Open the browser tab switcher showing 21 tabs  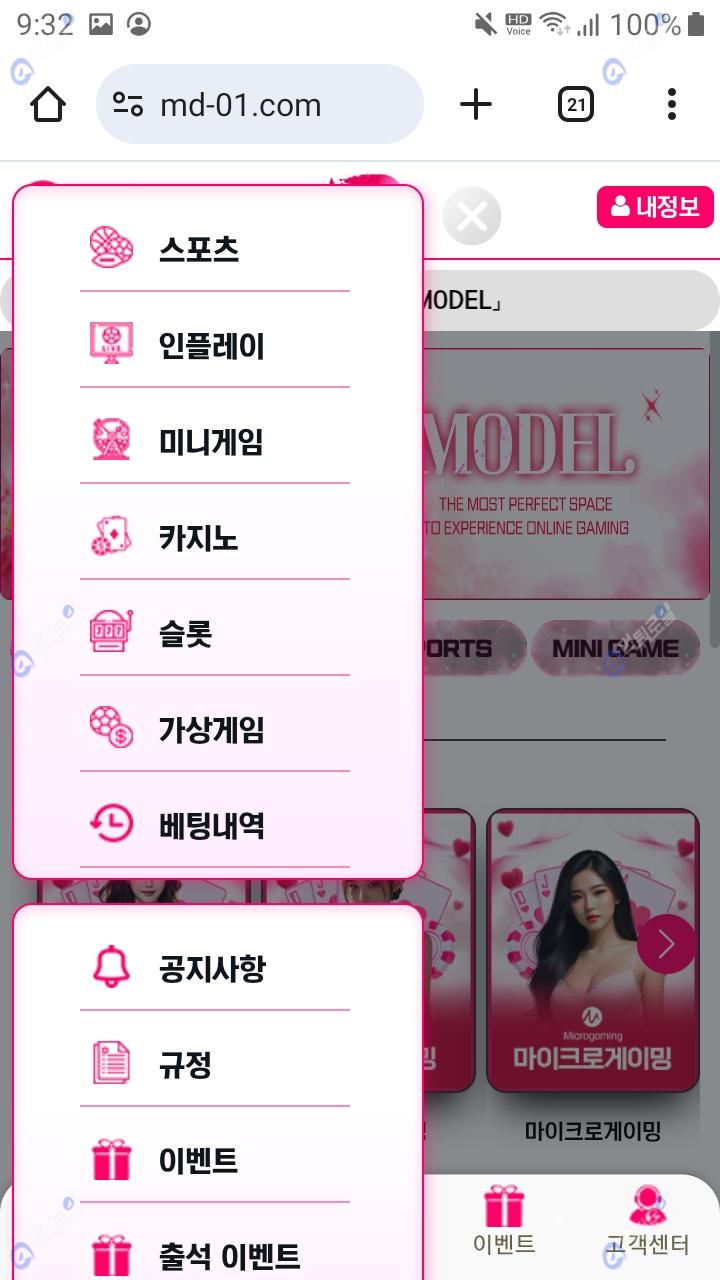coord(575,104)
